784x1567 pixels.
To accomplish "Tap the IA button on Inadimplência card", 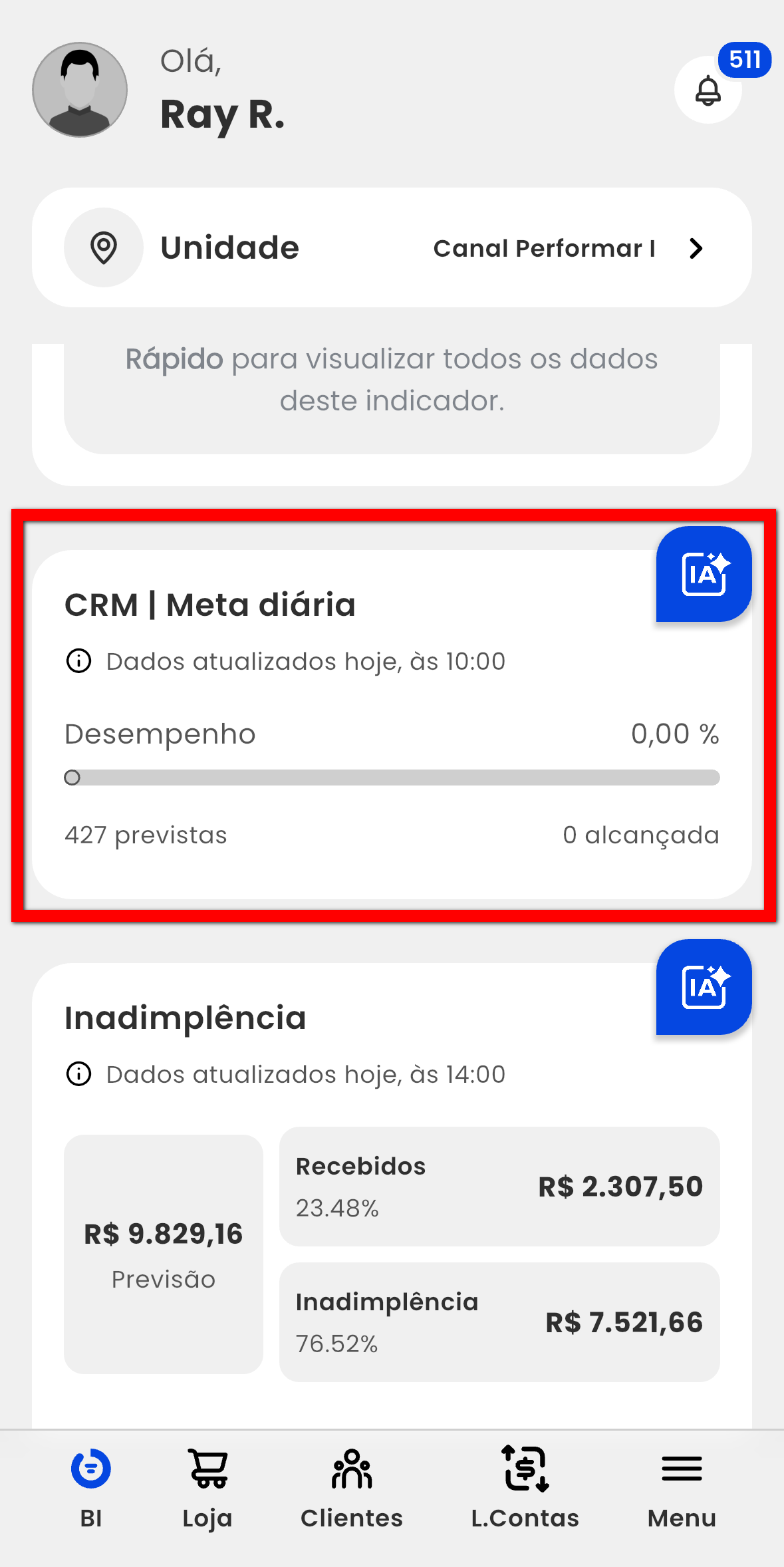I will tap(704, 987).
